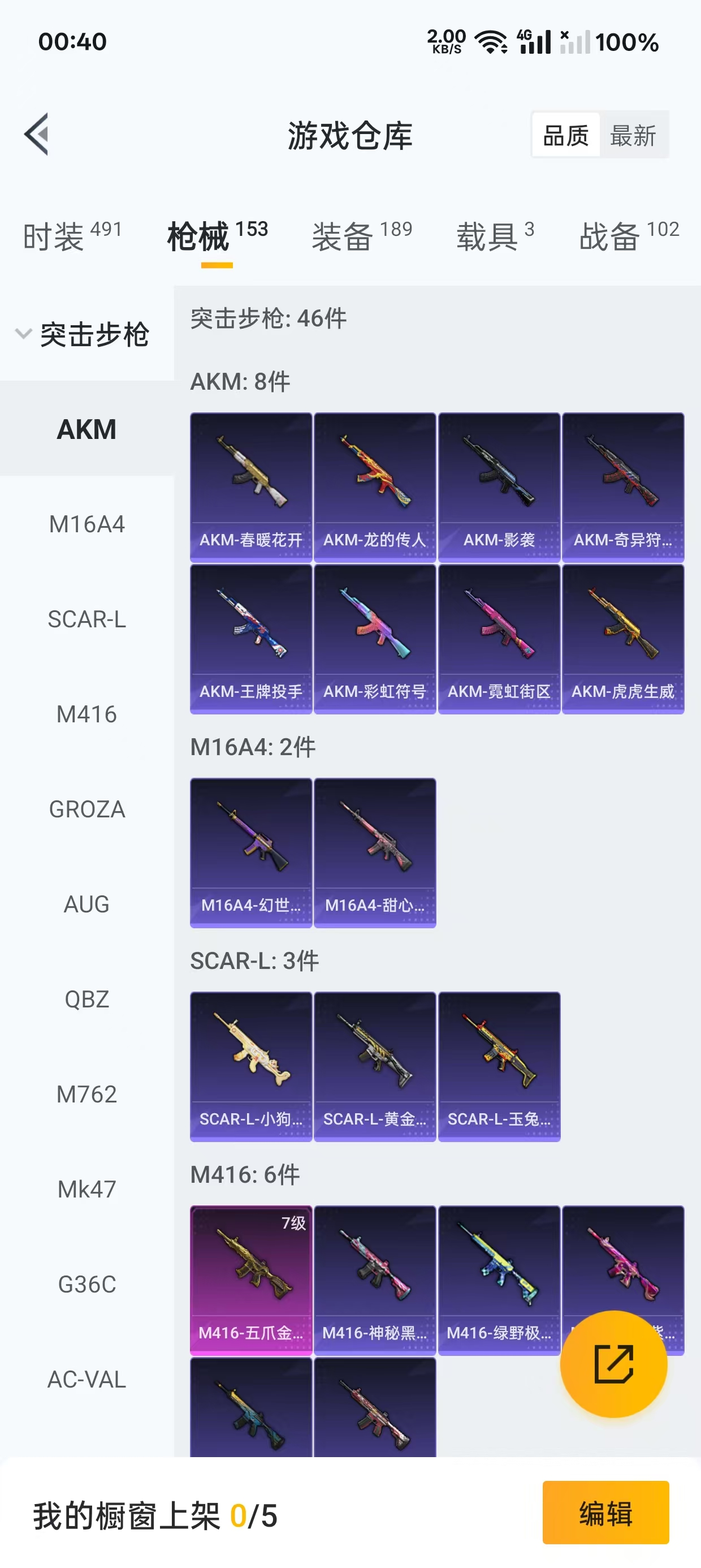View the SCAR-L-小狗 skin tile
Screen dimensions: 701x1568
click(250, 1066)
